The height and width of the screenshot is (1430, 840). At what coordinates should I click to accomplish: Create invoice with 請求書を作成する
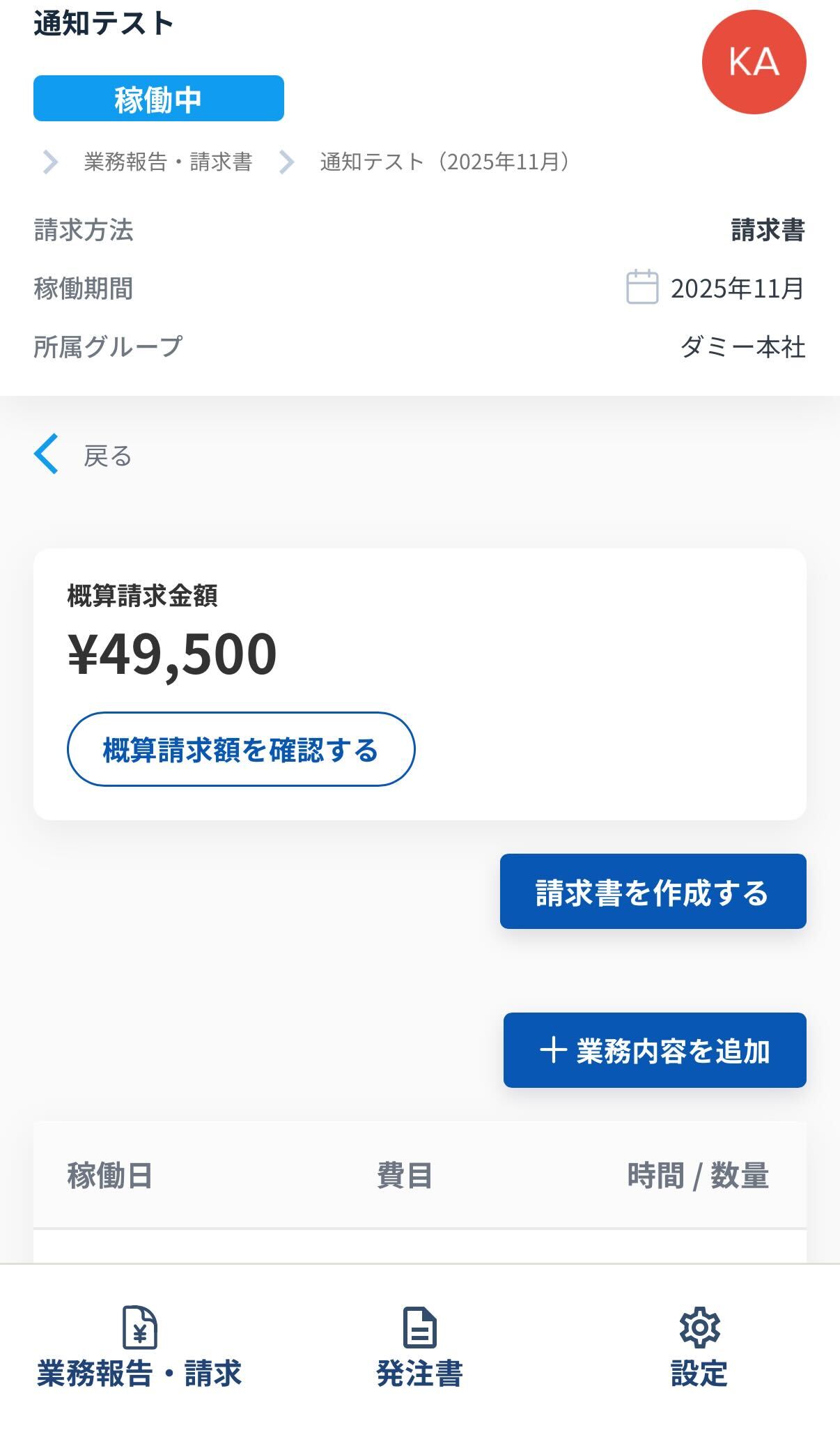[x=653, y=891]
